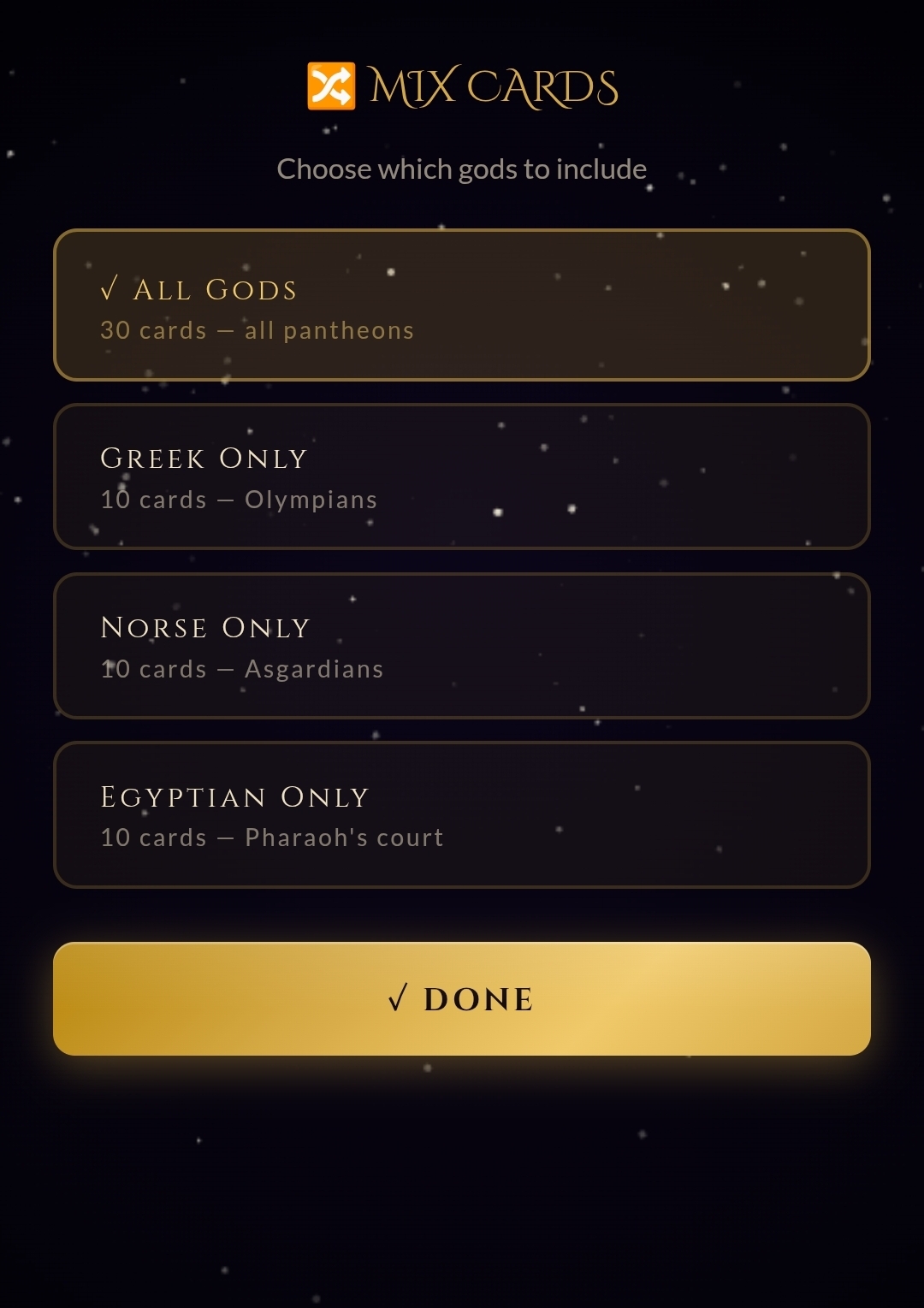Tap the Done button

tap(462, 998)
